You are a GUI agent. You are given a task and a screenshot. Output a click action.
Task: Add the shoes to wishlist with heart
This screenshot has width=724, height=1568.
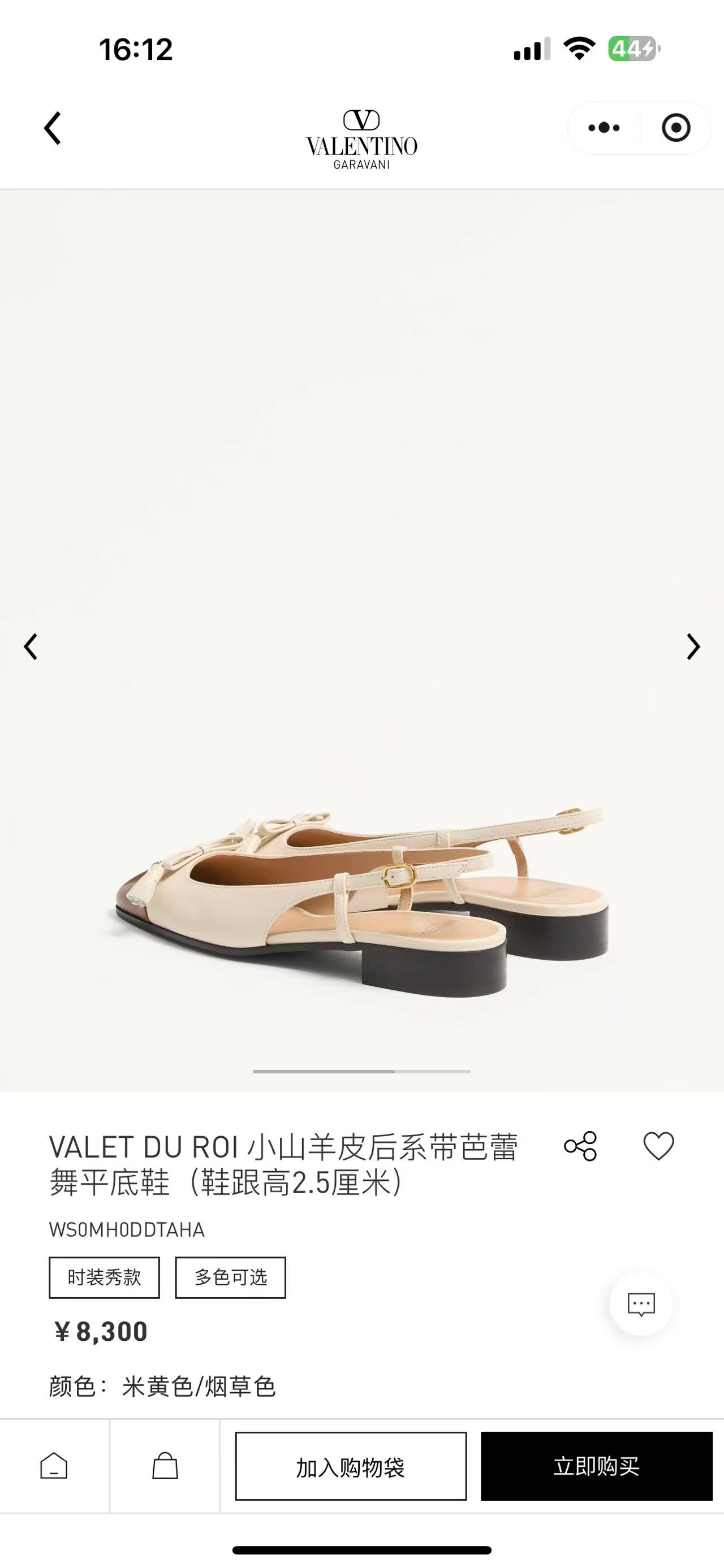click(x=658, y=1146)
